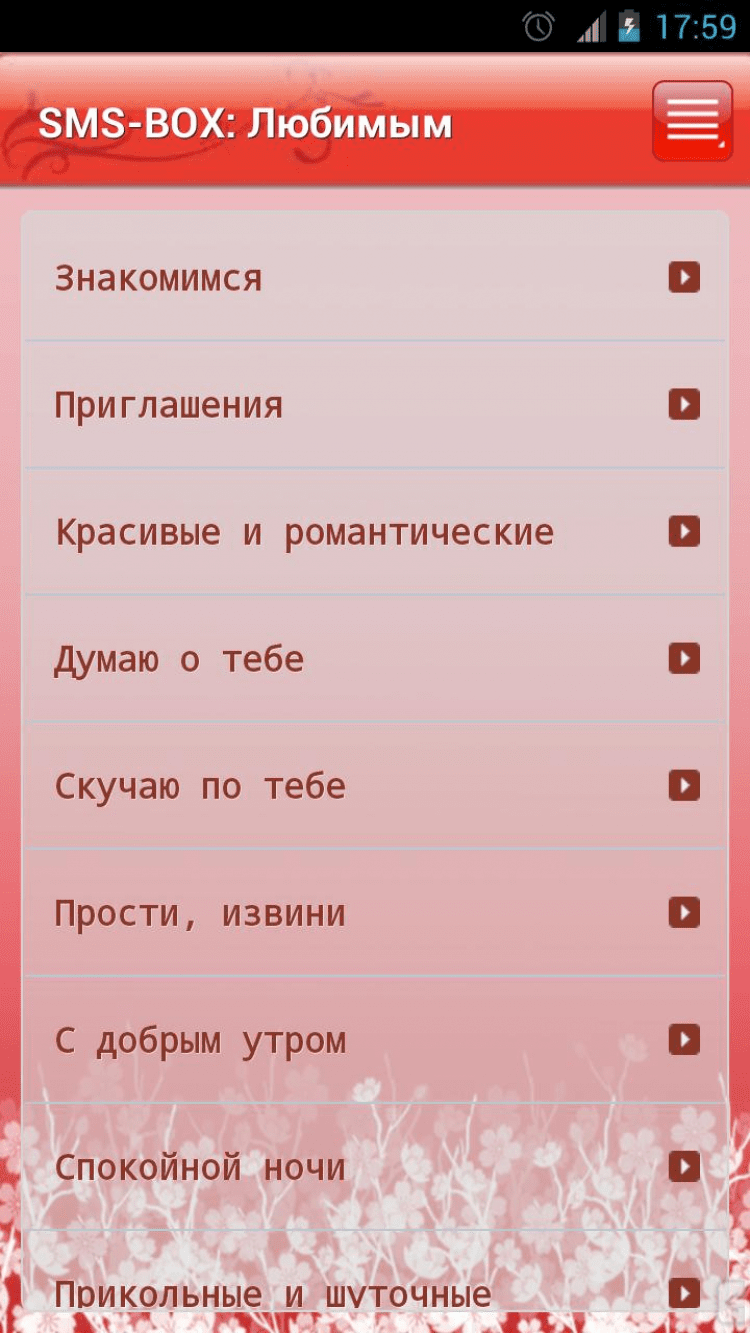Choose the Прости, извини category
The image size is (750, 1333).
click(x=375, y=913)
